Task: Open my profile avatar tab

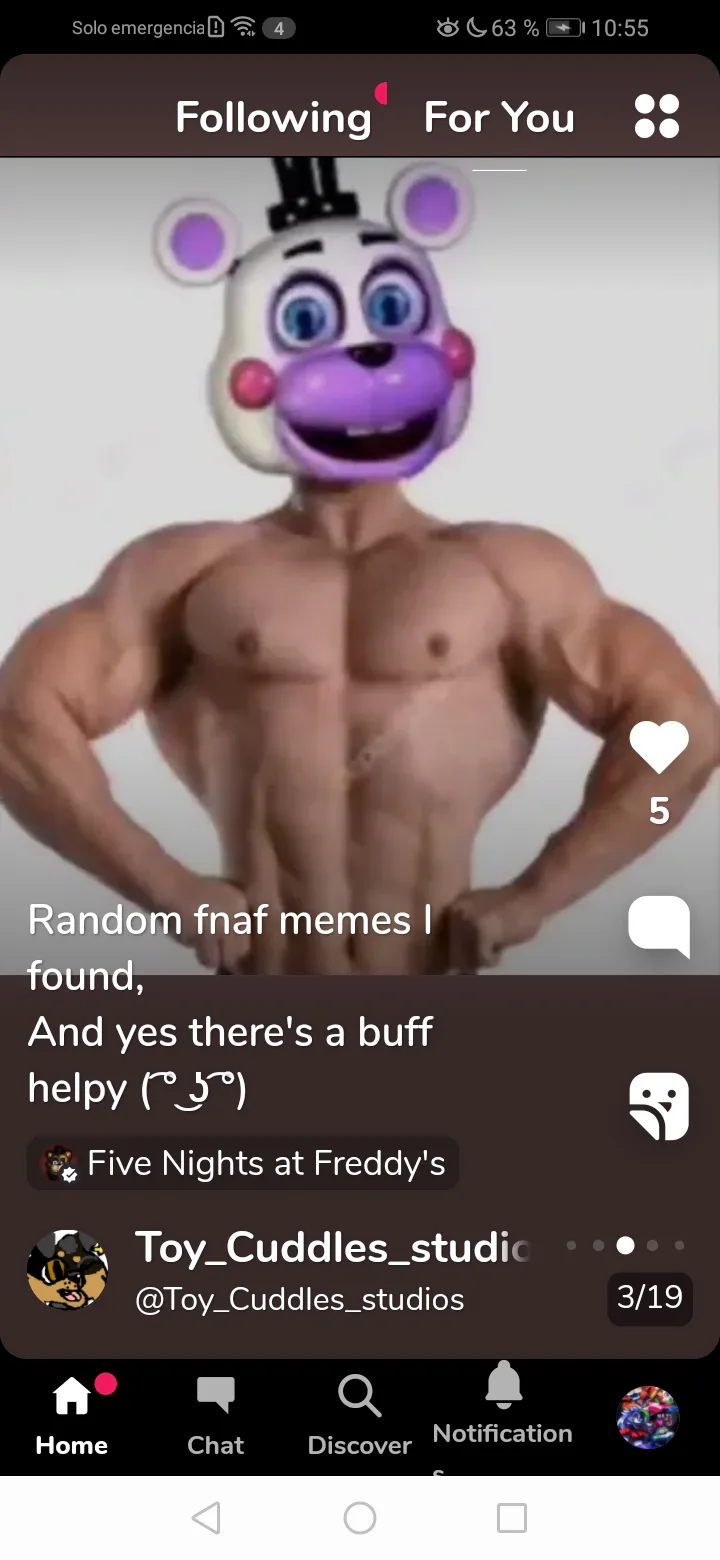Action: tap(648, 1416)
